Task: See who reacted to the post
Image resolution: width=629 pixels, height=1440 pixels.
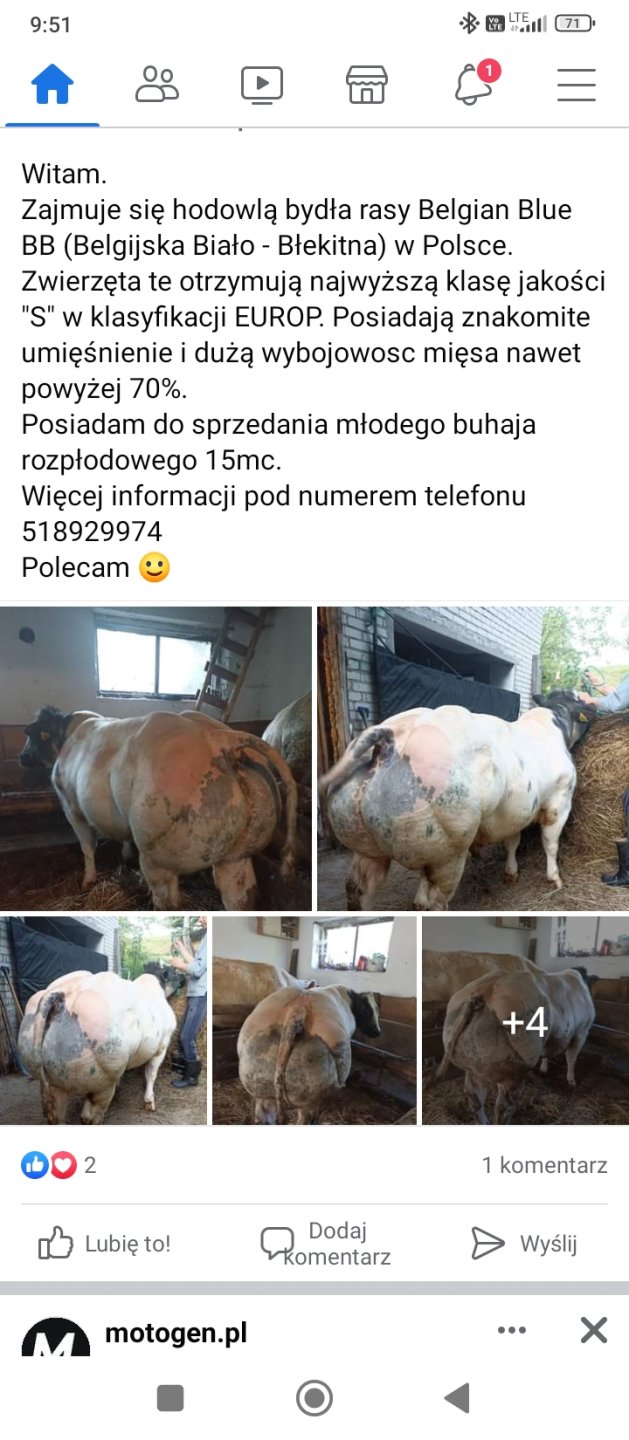Action: [x=58, y=1165]
